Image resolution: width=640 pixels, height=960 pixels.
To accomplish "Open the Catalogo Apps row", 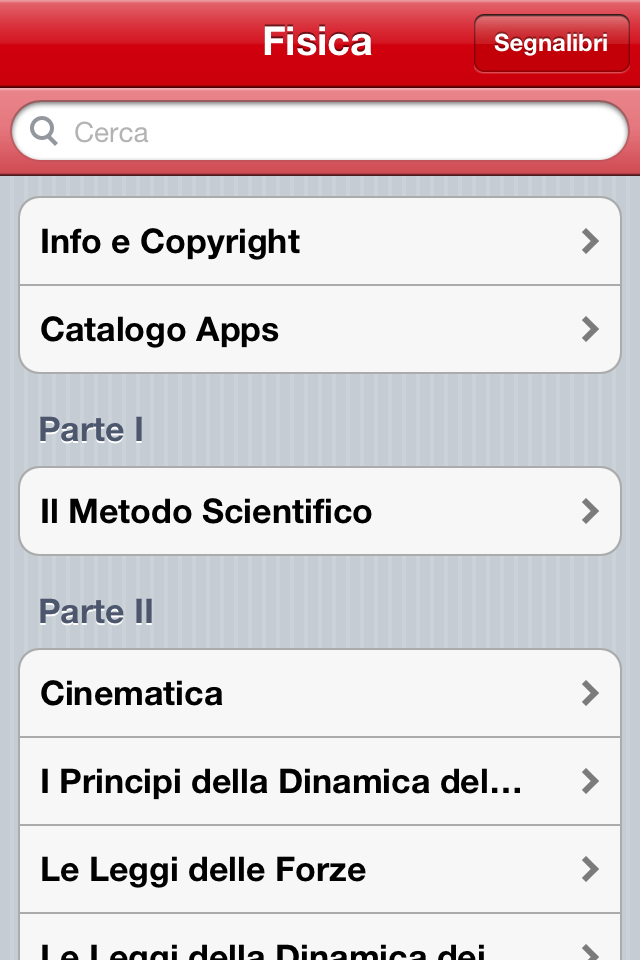I will coord(320,329).
